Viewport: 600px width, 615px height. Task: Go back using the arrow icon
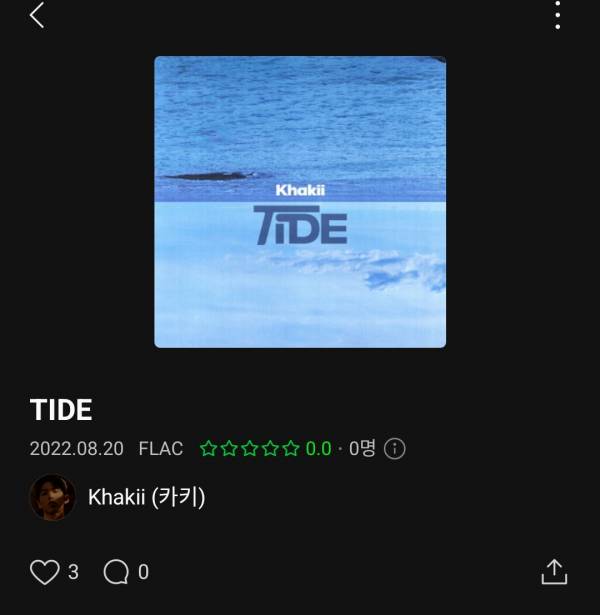click(x=37, y=15)
